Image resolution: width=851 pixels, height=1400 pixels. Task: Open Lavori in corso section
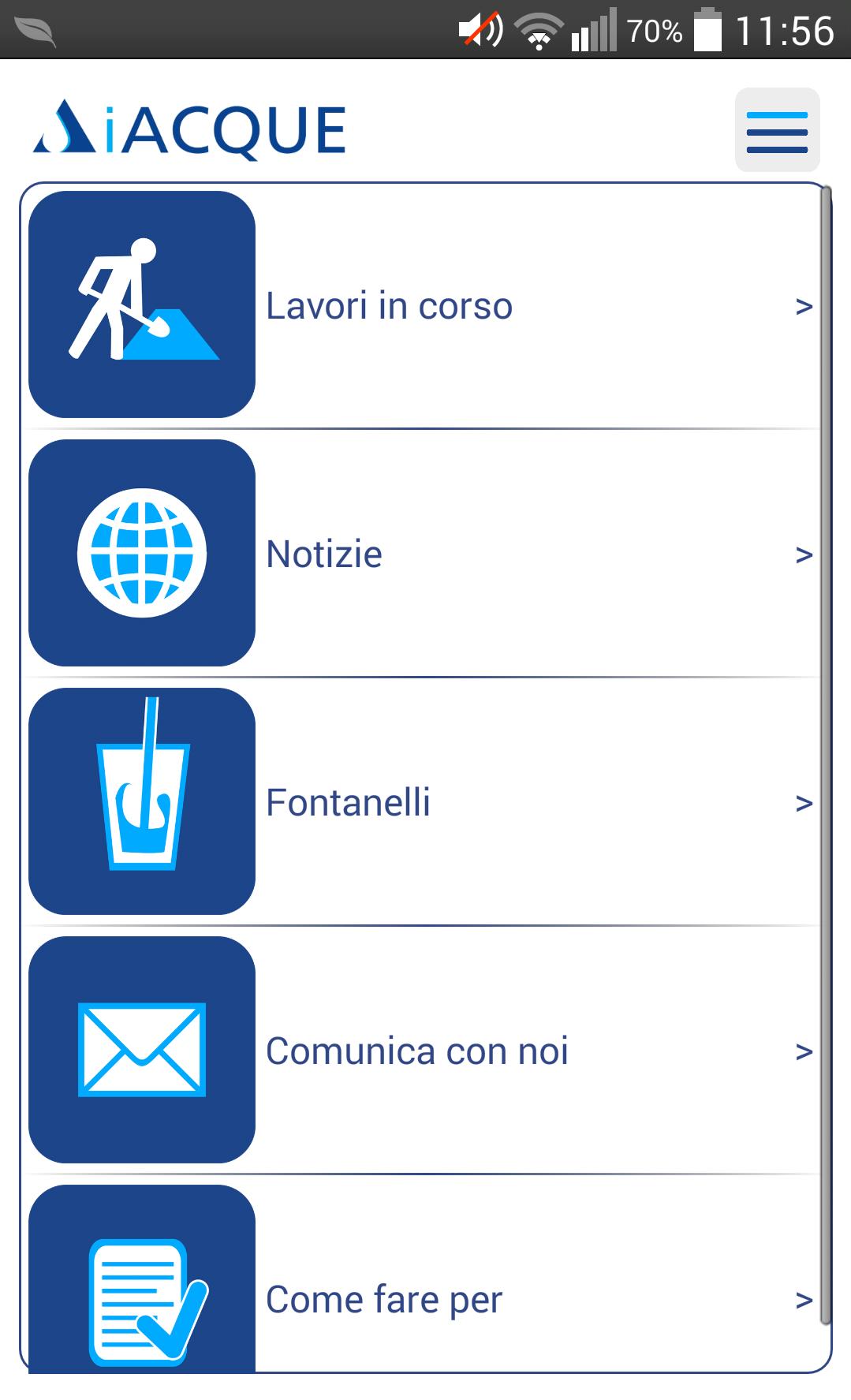(x=420, y=306)
